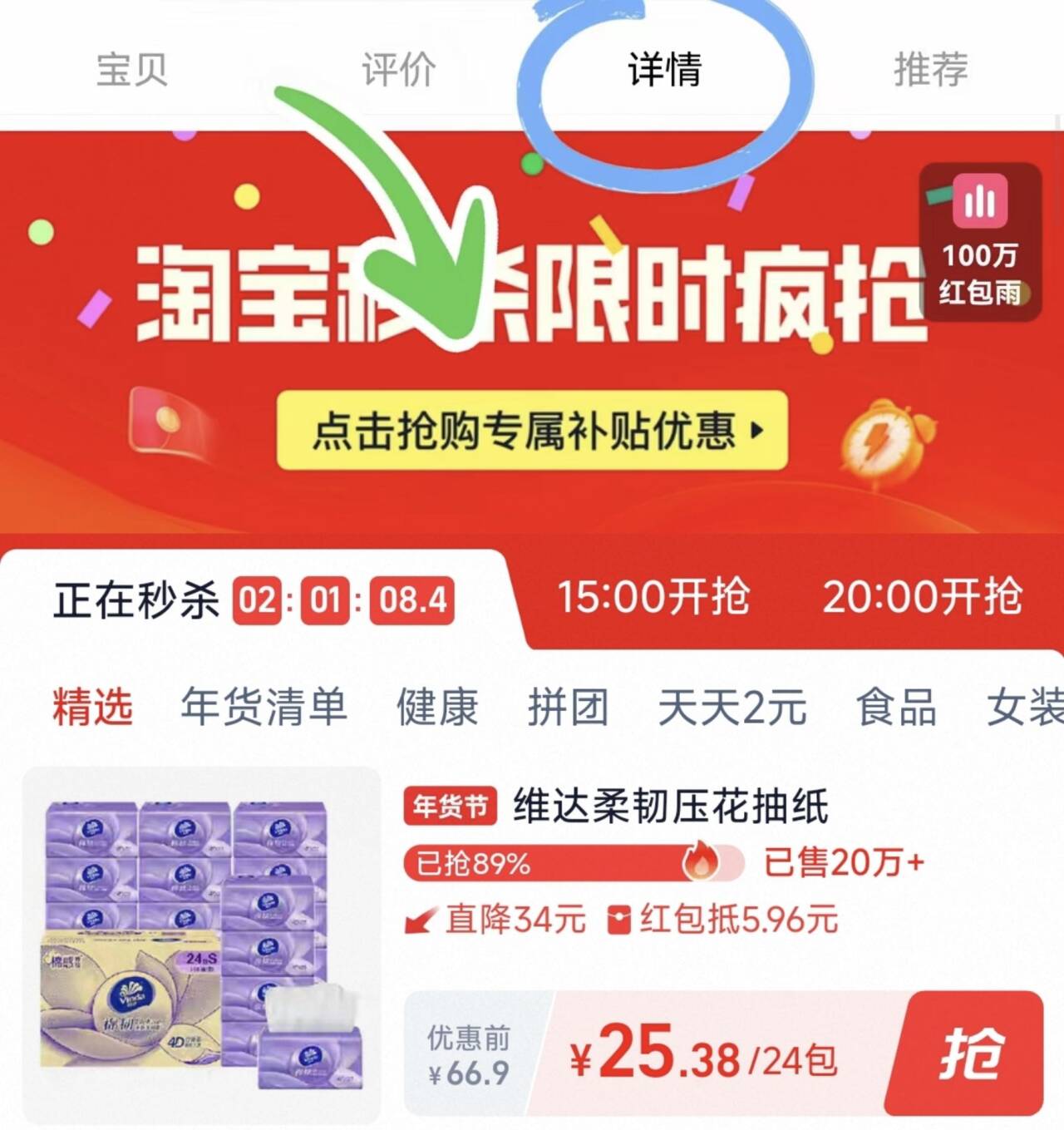Browse the 天天2元 category
This screenshot has height=1130, width=1064.
pos(731,707)
